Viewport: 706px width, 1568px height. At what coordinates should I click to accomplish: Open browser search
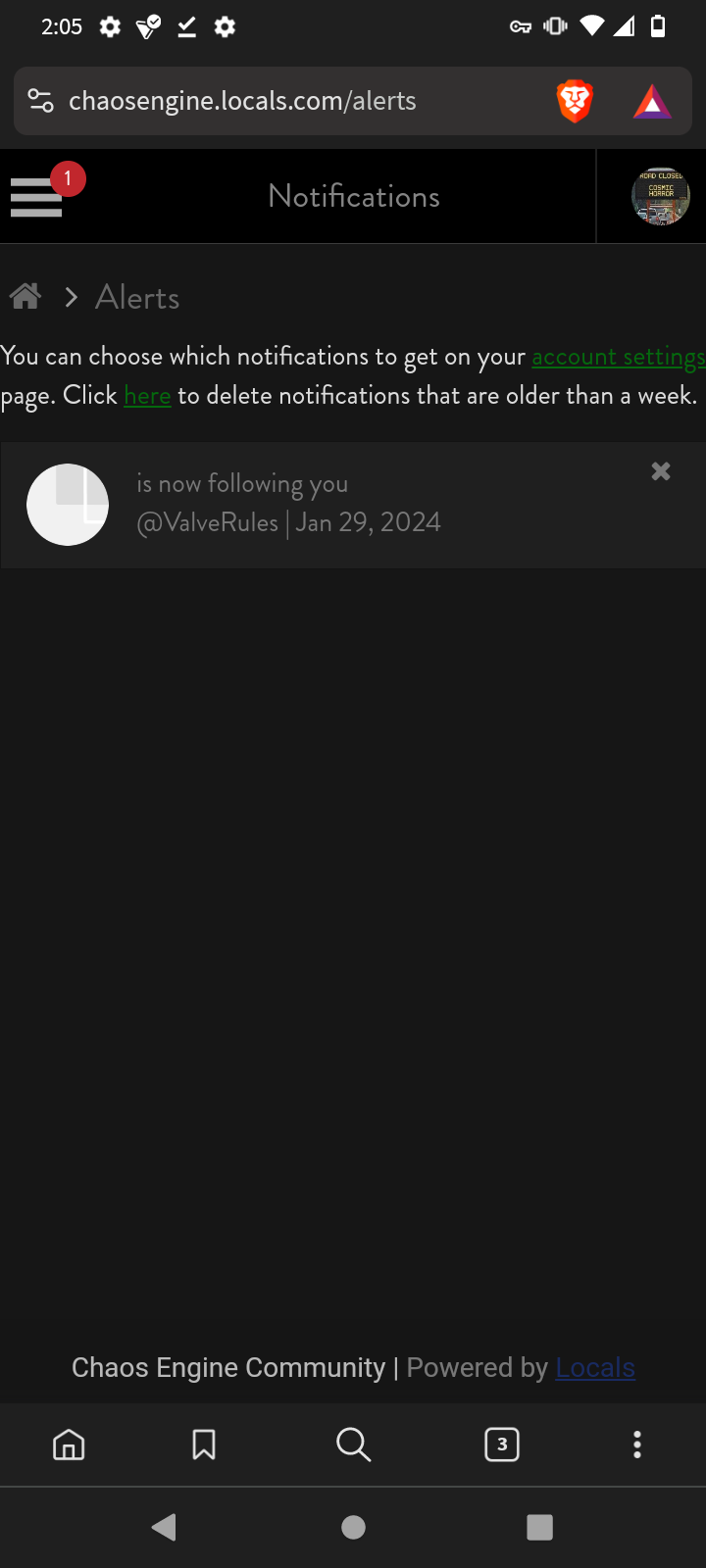(353, 1445)
